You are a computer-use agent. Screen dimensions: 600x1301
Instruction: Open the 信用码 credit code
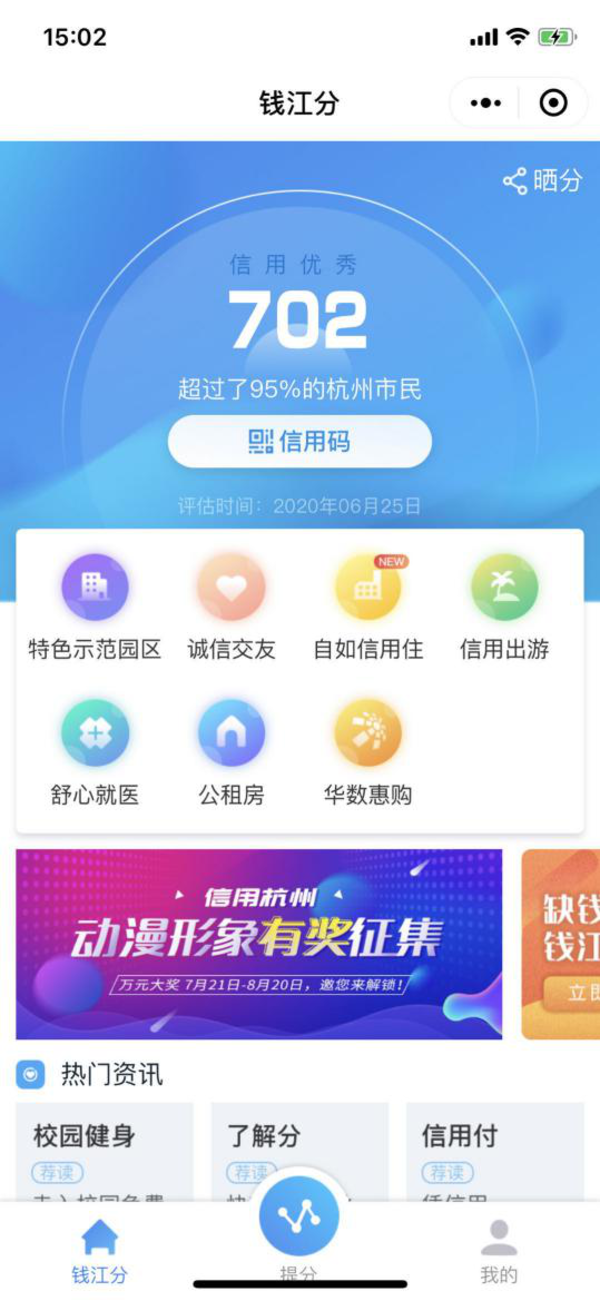pos(300,441)
